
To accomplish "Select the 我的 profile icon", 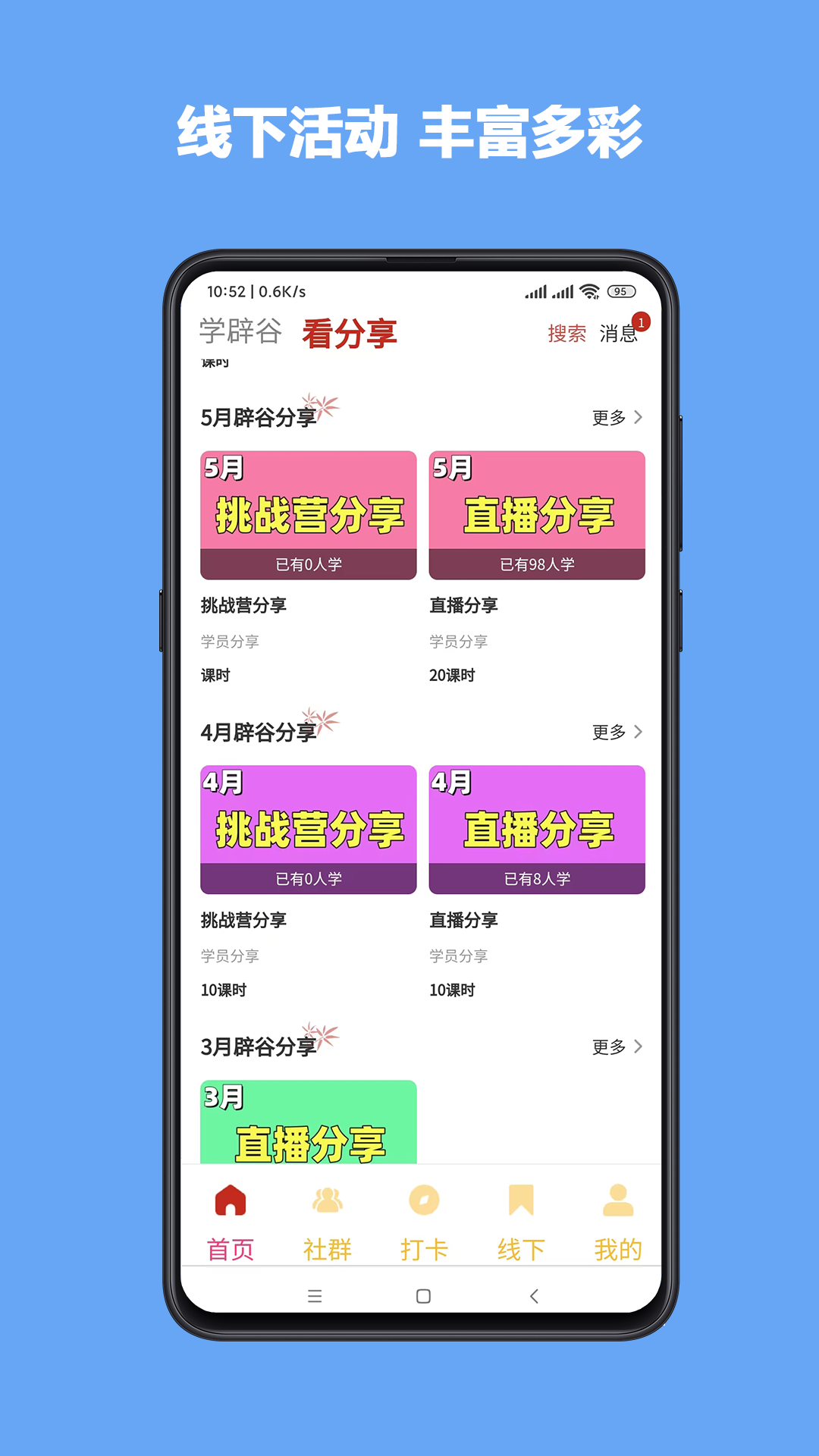I will coord(616,1202).
